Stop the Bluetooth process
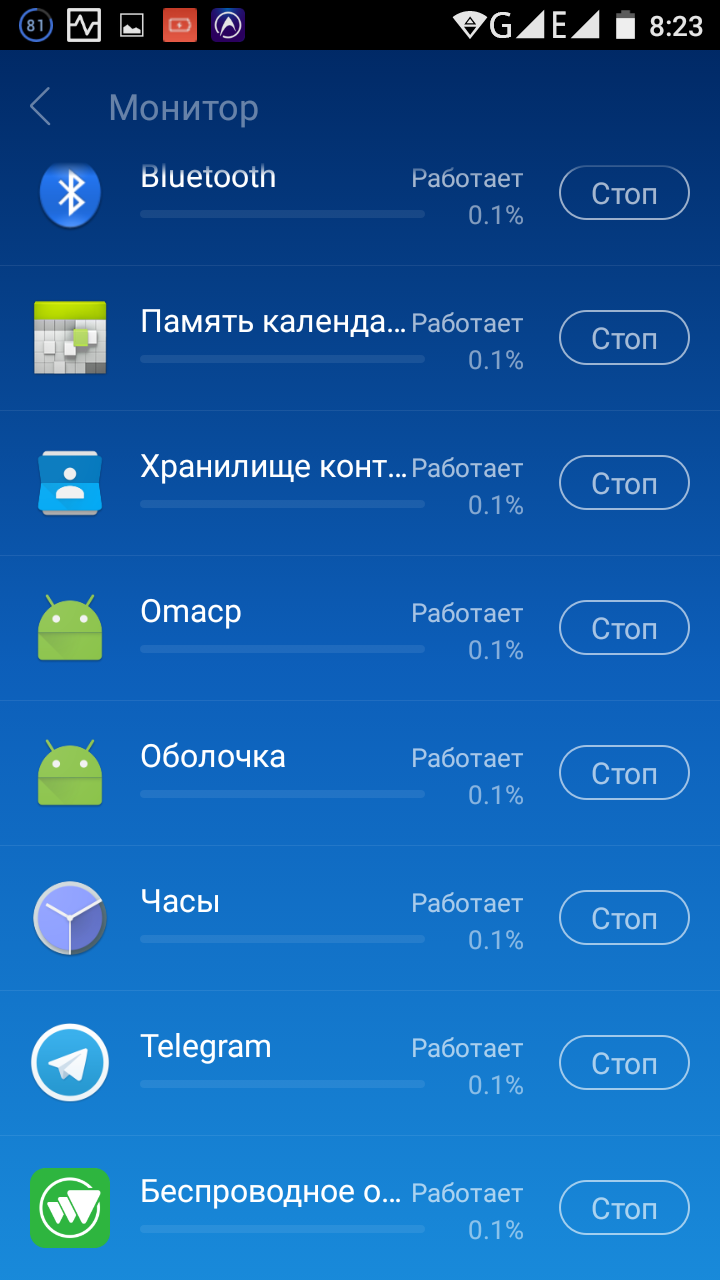The height and width of the screenshot is (1280, 720). click(x=624, y=193)
